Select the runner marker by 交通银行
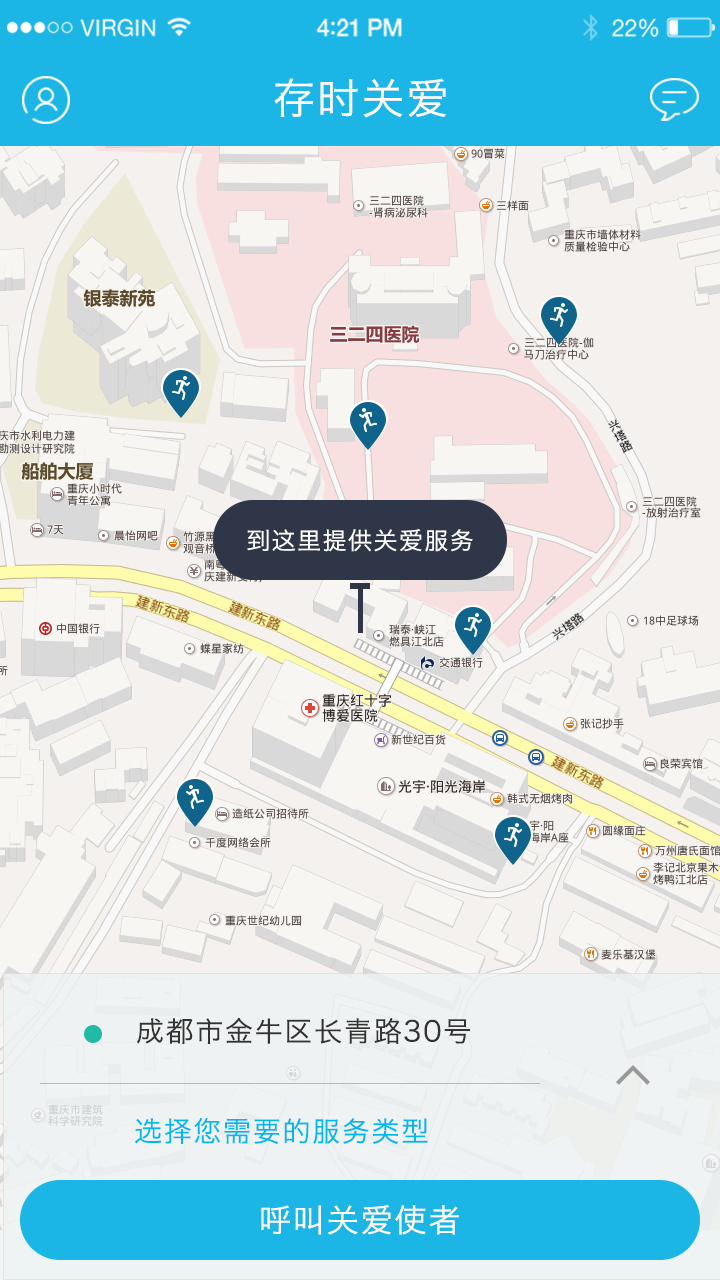This screenshot has height=1280, width=720. pyautogui.click(x=473, y=628)
